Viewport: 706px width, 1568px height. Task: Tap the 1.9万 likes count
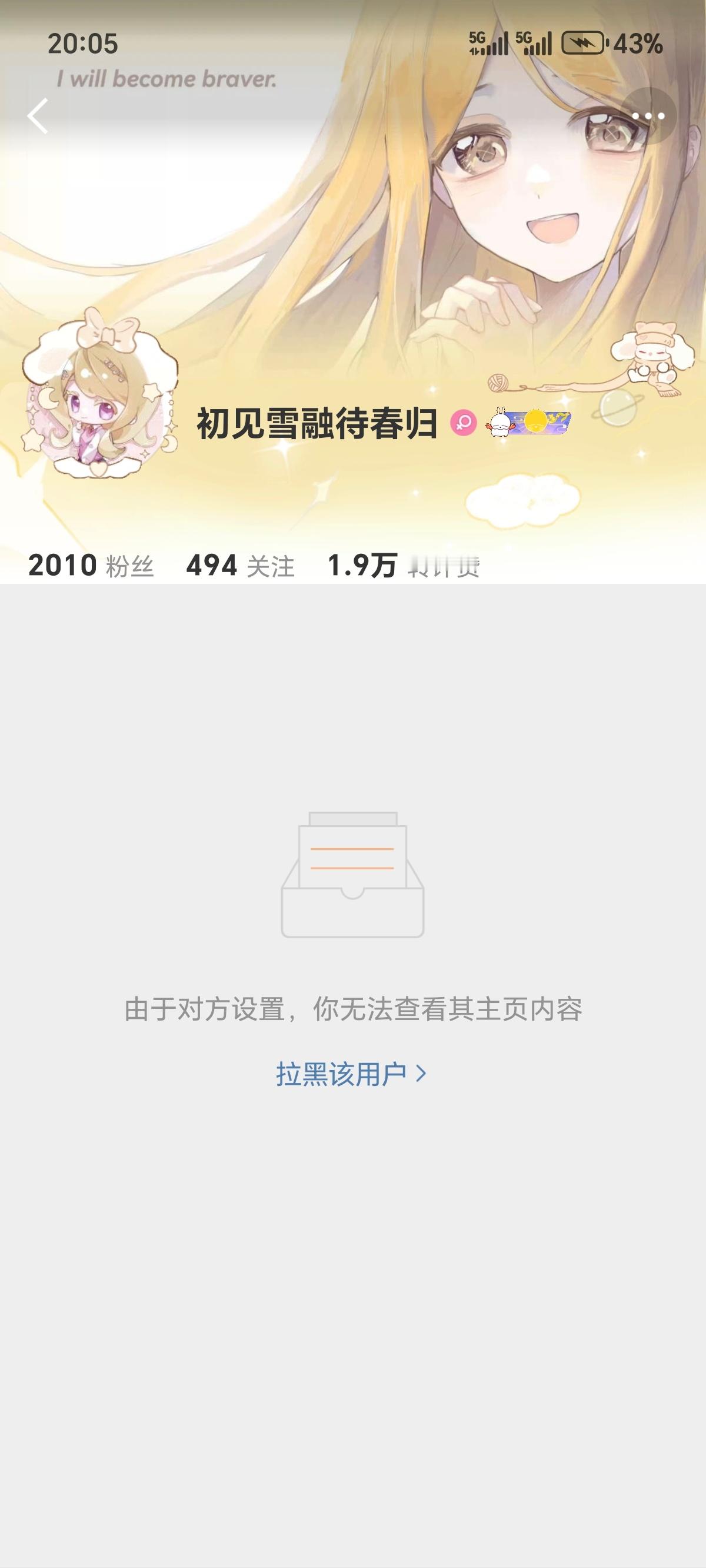[362, 566]
